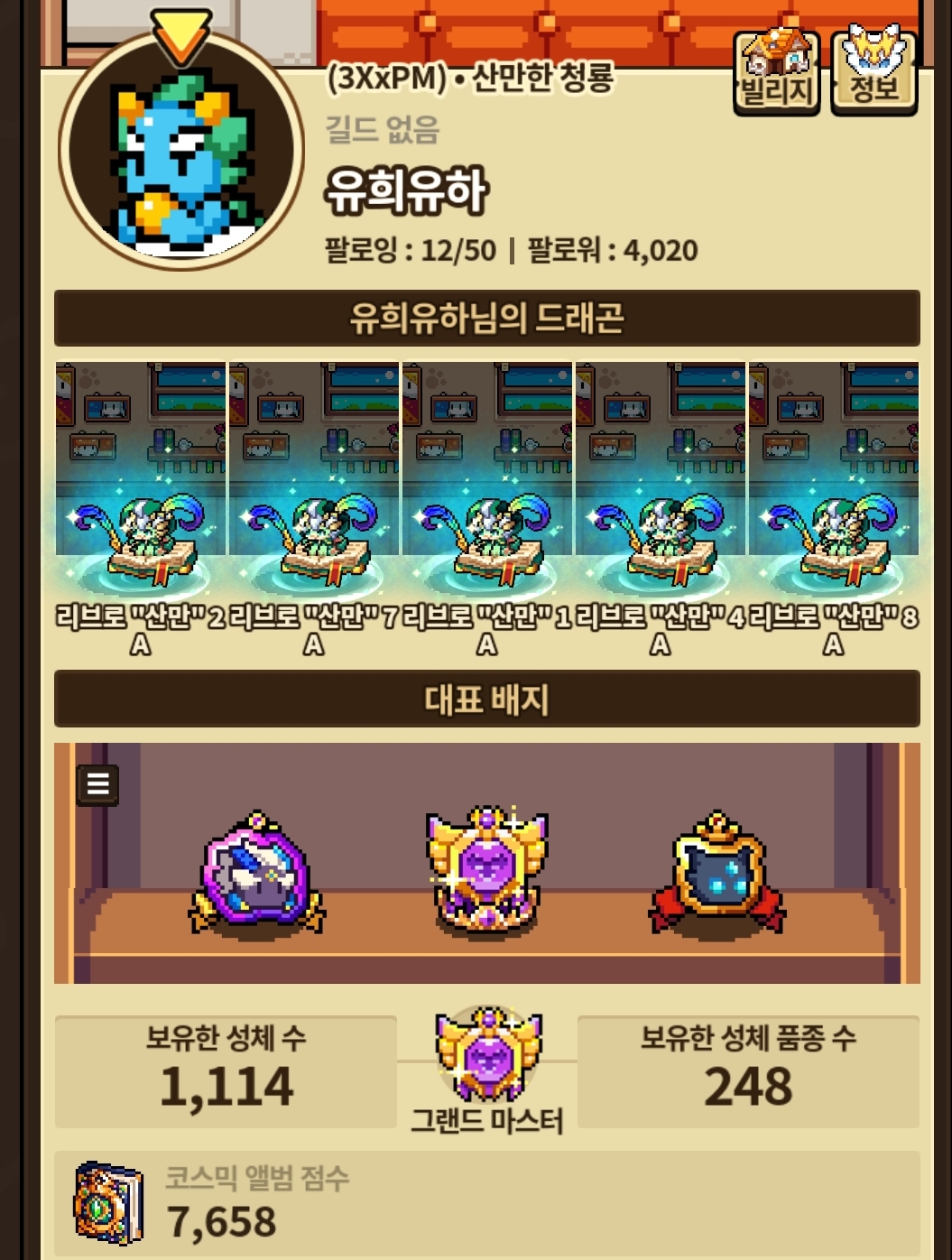Screen dimensions: 952x1260
Task: Tap the 그랜드 마스터 rank emblem
Action: (x=486, y=1054)
